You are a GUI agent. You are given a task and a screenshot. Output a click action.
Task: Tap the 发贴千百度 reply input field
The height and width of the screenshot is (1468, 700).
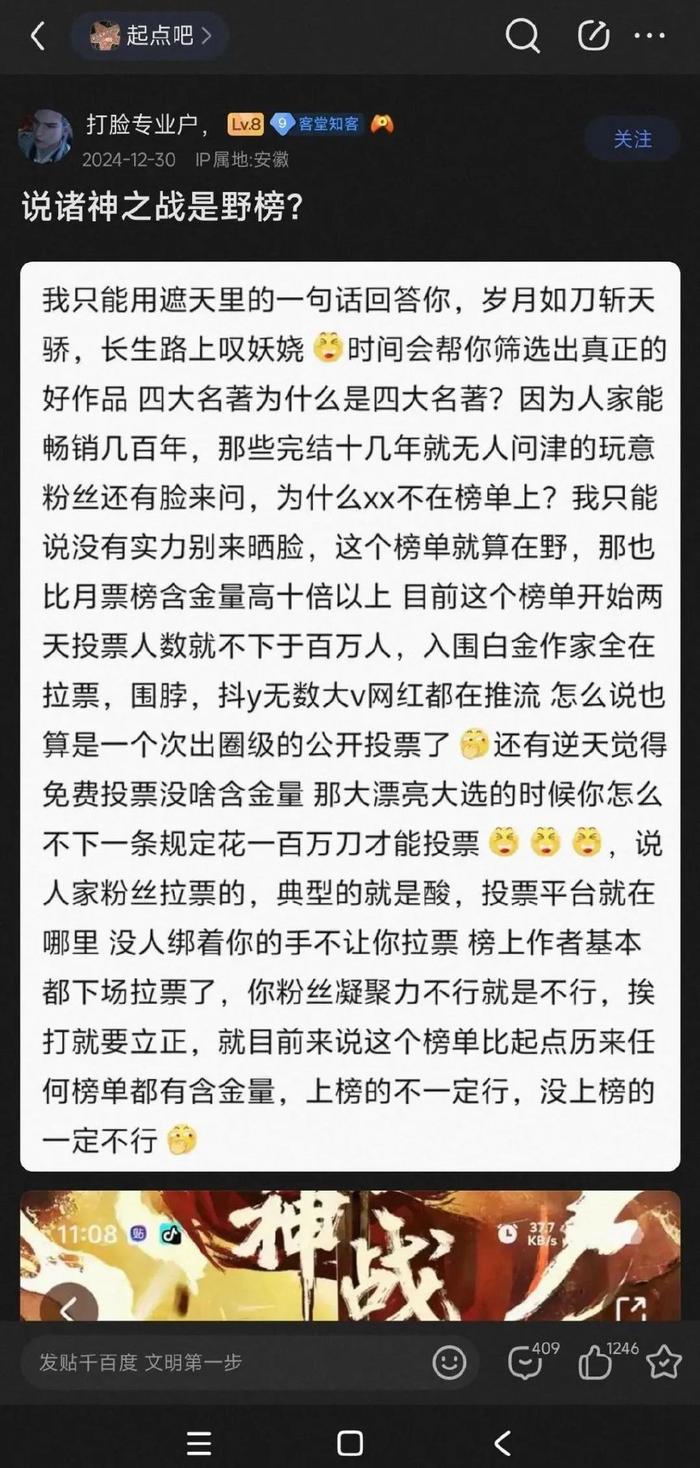pyautogui.click(x=220, y=1362)
